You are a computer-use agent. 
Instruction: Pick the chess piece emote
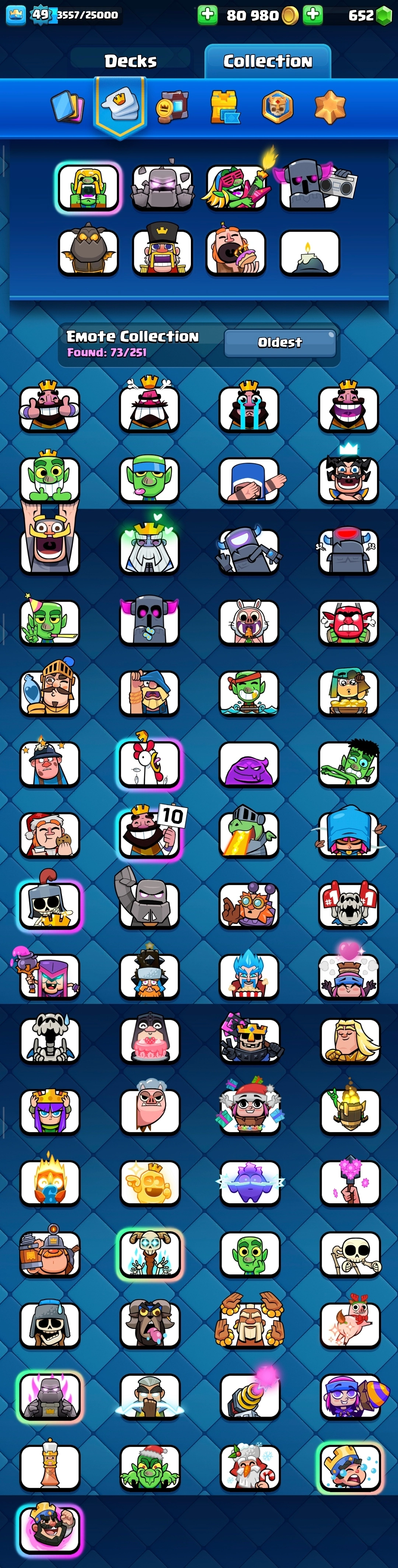[50, 1467]
